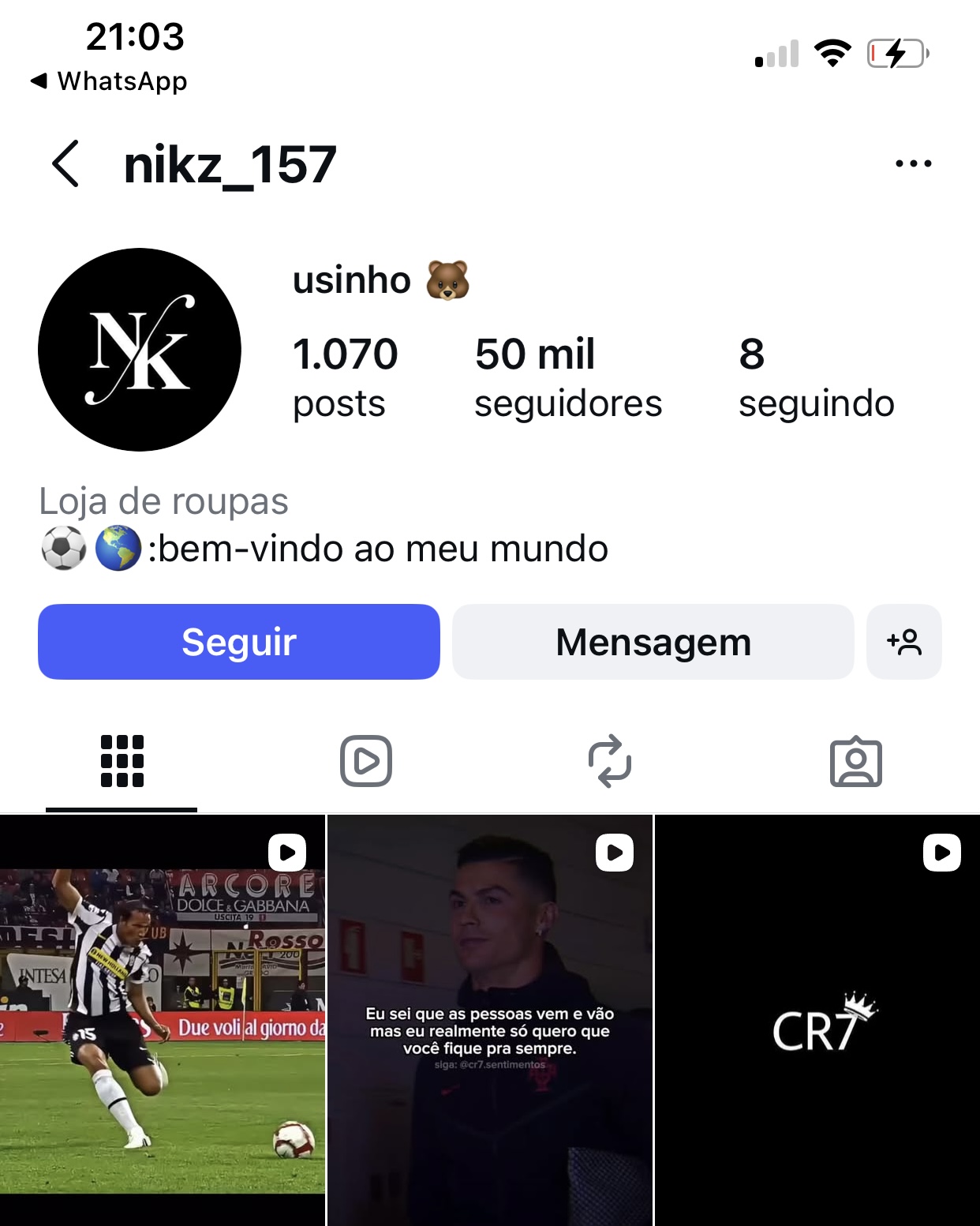Open the three-dot options menu

pos(913,164)
